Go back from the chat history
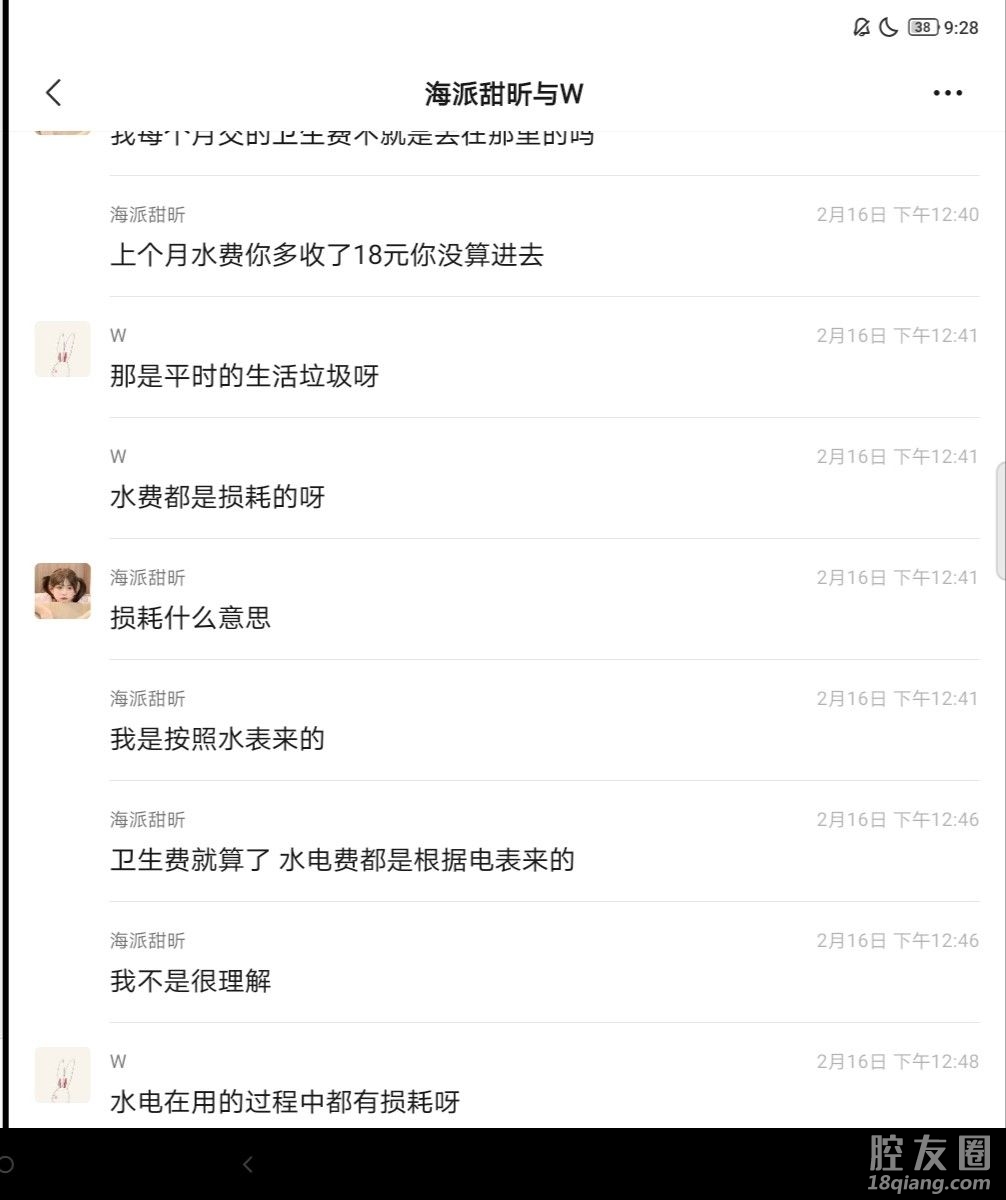Viewport: 1006px width, 1200px height. [x=54, y=93]
